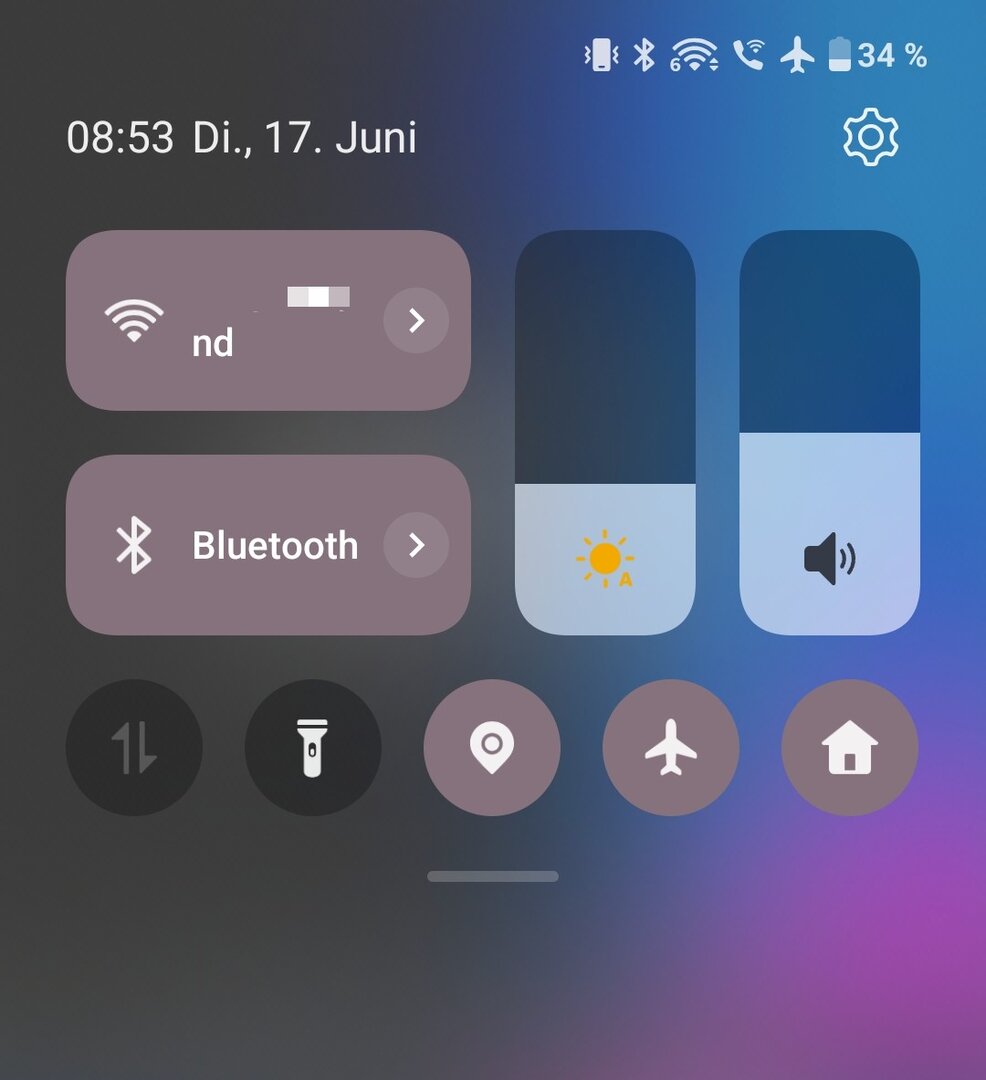This screenshot has width=986, height=1080.
Task: Expand the Wi-Fi network details arrow
Action: pyautogui.click(x=416, y=320)
